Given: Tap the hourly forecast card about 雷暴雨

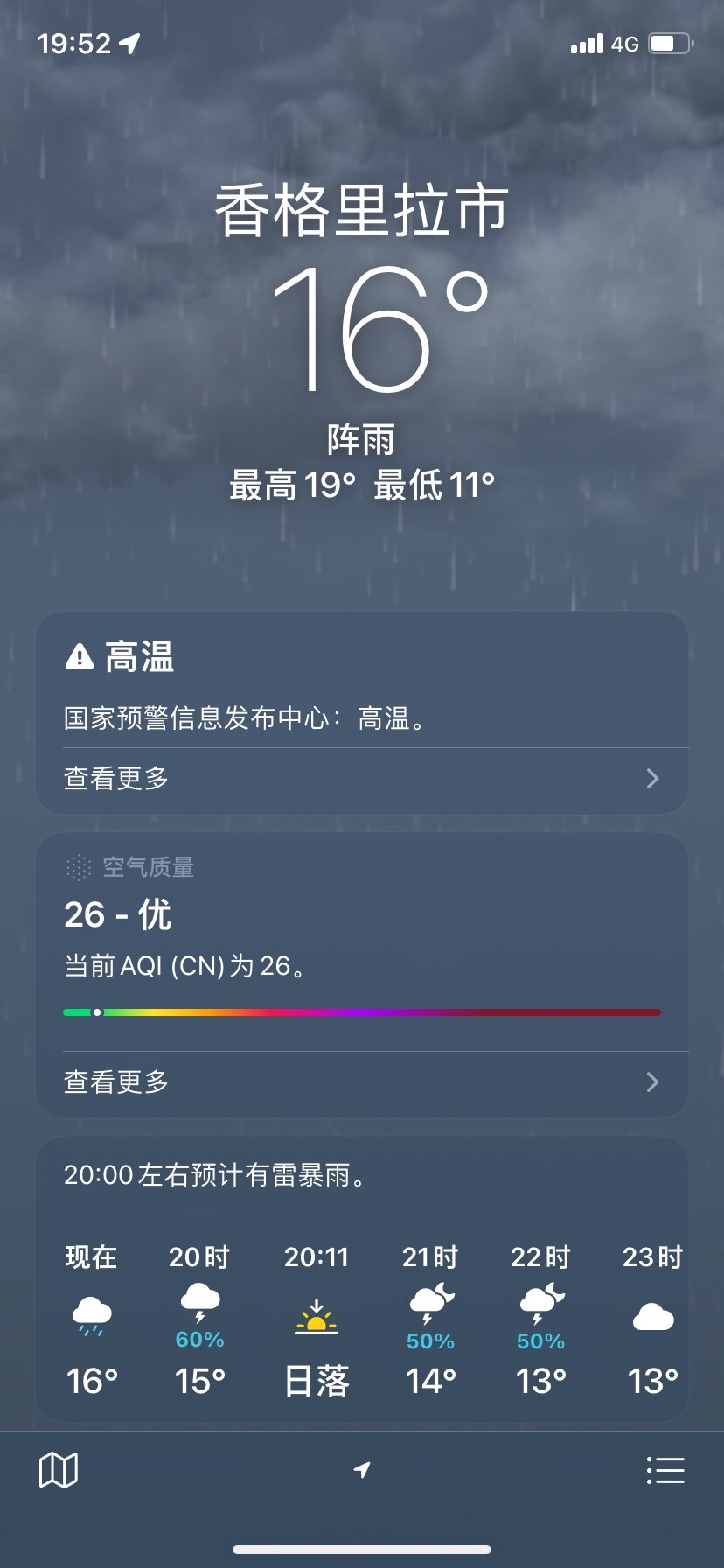Looking at the screenshot, I should pyautogui.click(x=362, y=1279).
